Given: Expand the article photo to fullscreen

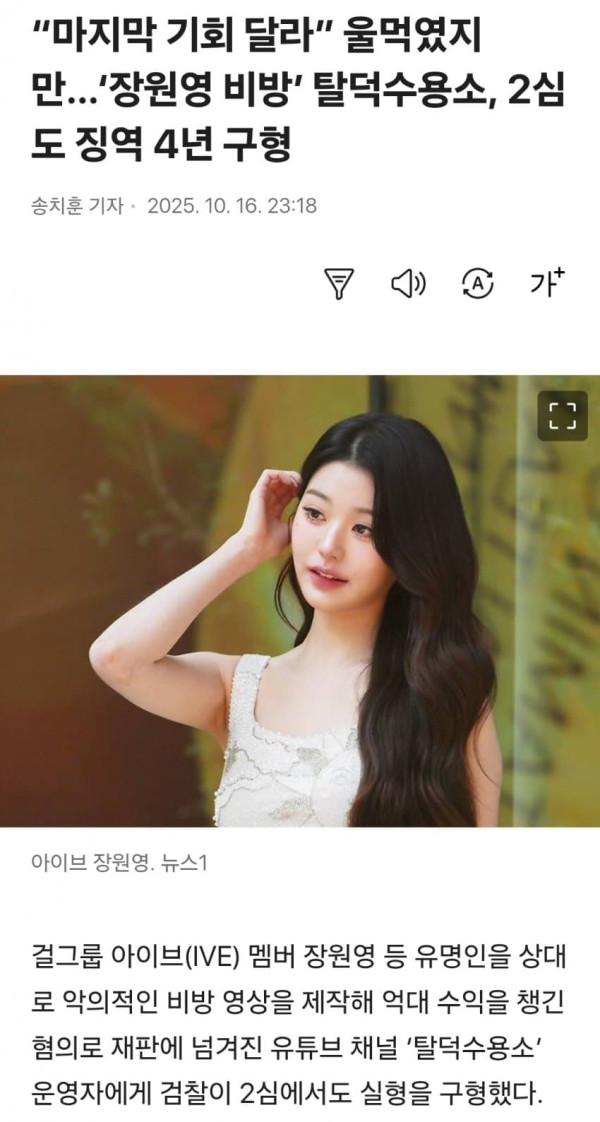Looking at the screenshot, I should (x=563, y=416).
